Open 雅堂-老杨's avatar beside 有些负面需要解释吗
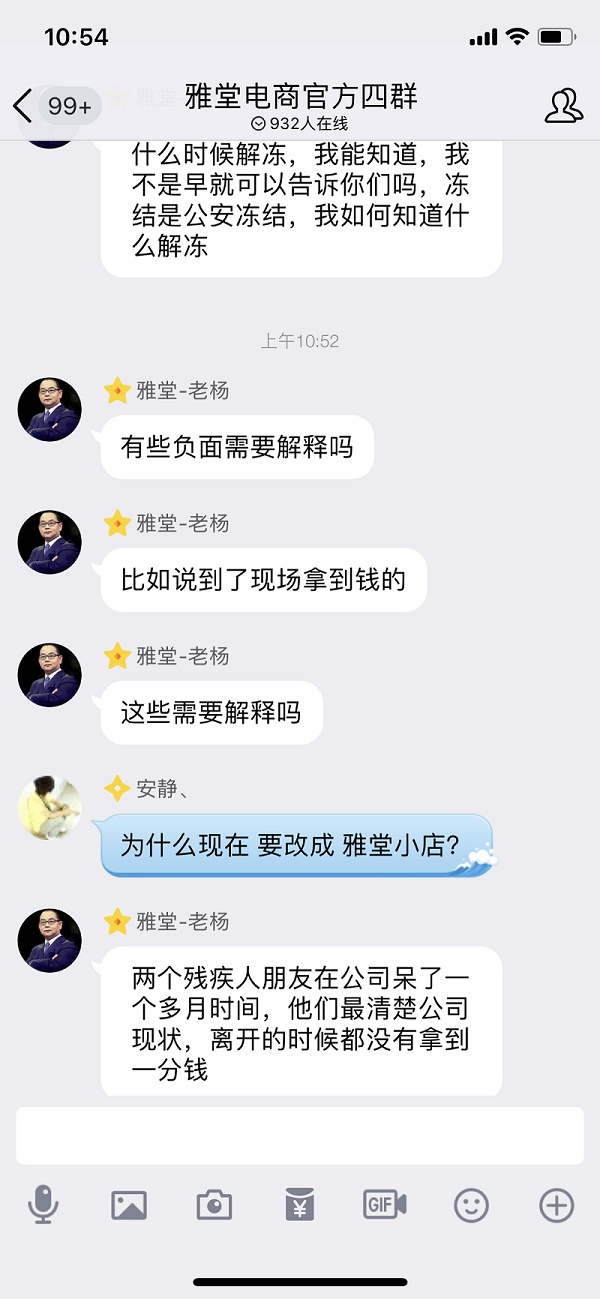 click(50, 410)
